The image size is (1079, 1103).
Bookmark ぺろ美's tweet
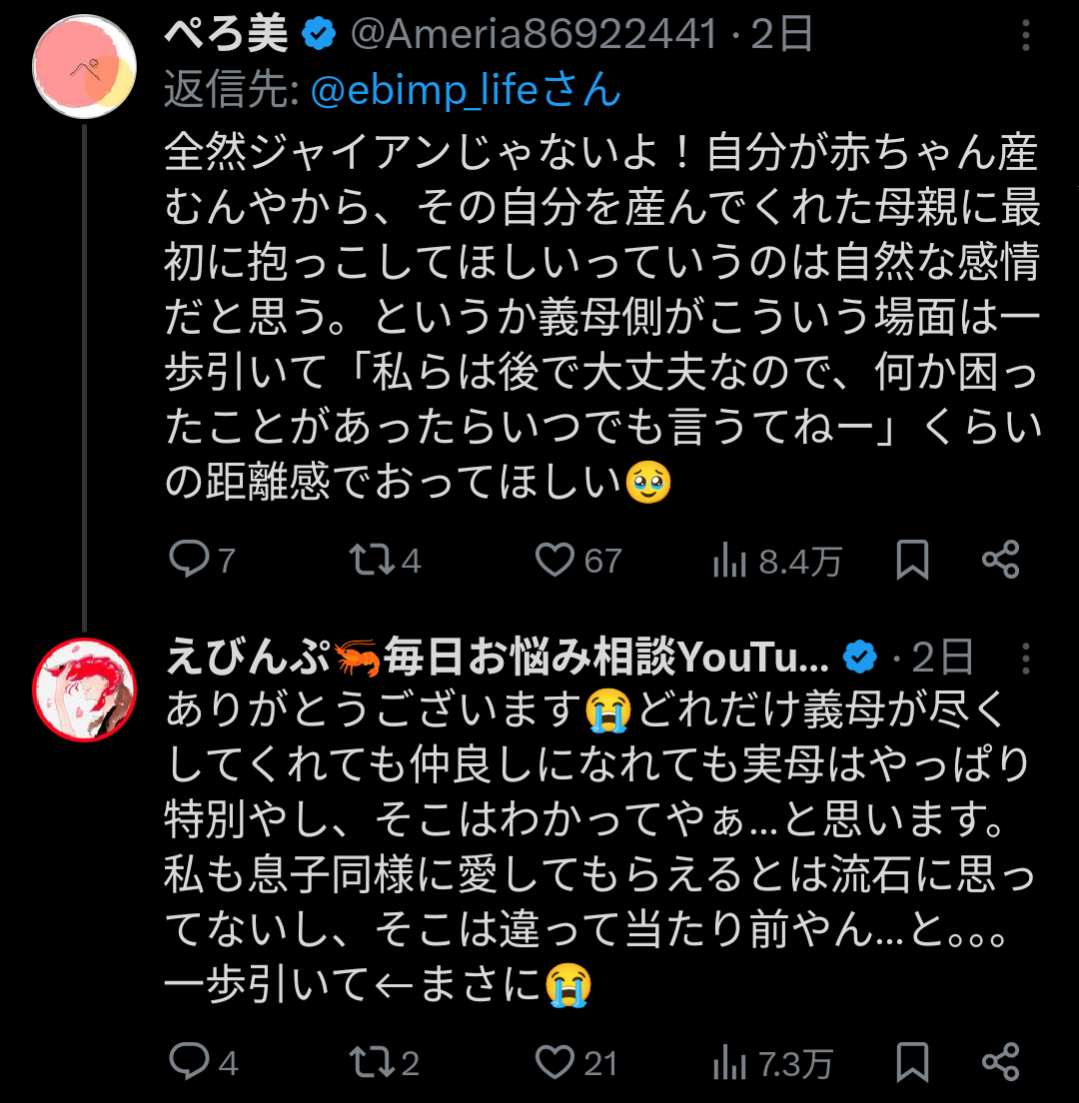912,560
